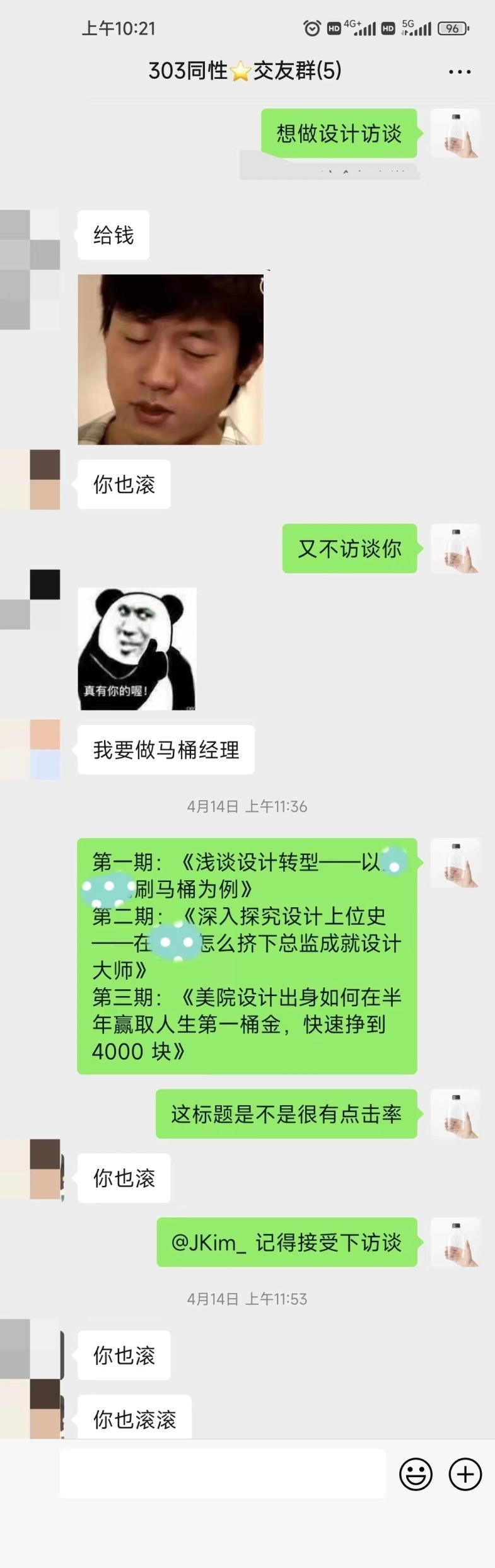This screenshot has height=1568, width=495.
Task: Open the plus attachments panel
Action: tap(465, 1474)
